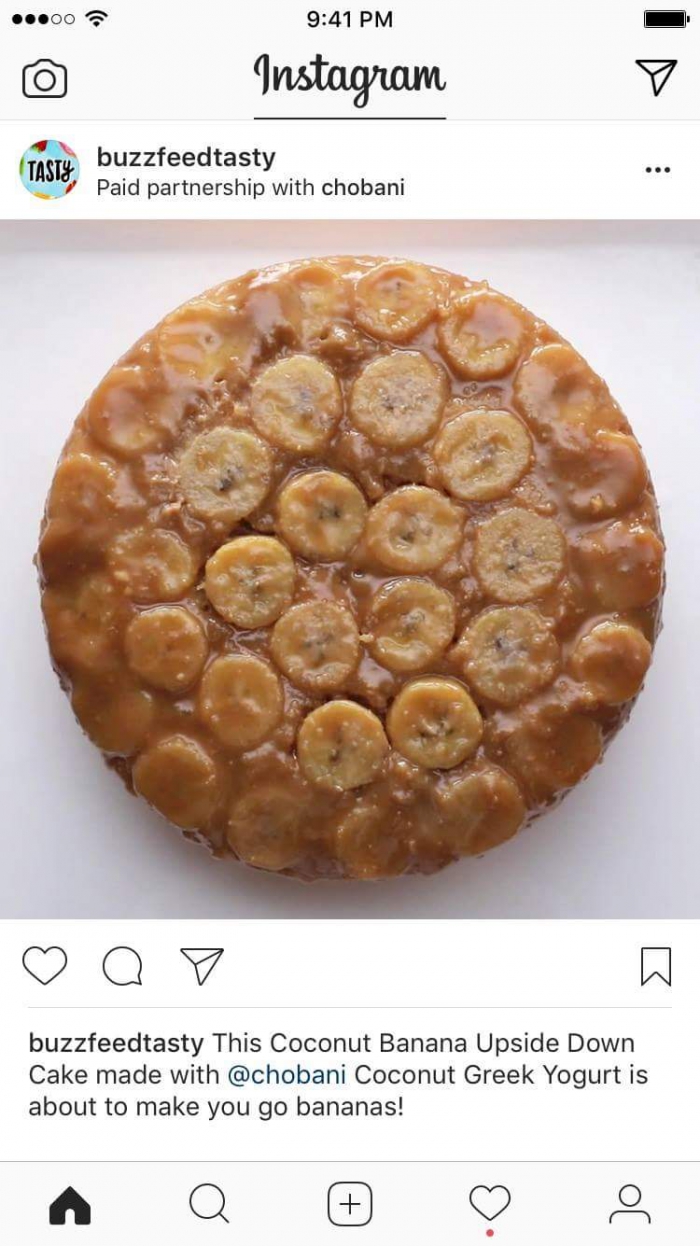700x1246 pixels.
Task: Open chobani partner link in post header
Action: click(362, 187)
